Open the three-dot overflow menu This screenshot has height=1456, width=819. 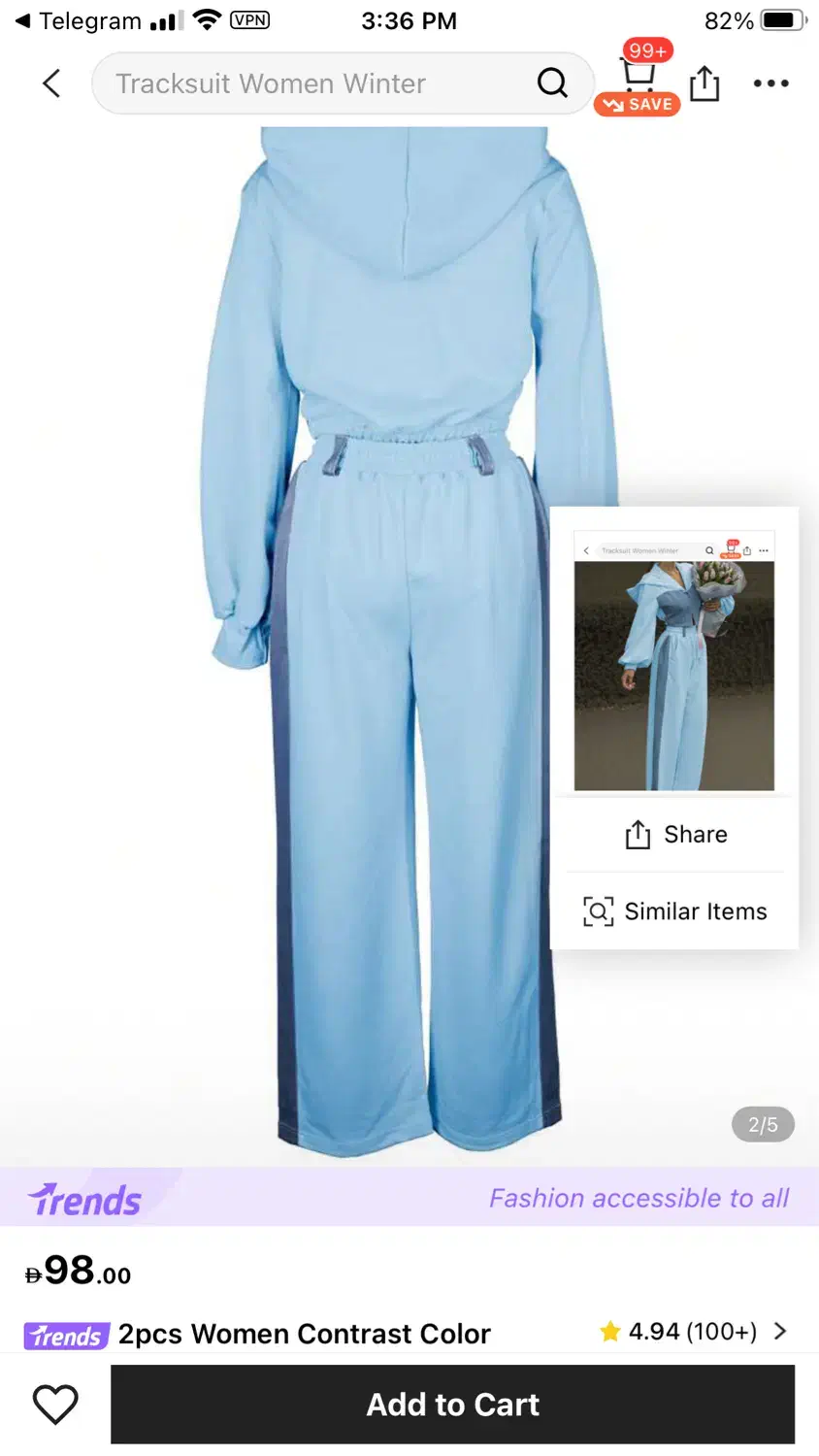[x=770, y=83]
